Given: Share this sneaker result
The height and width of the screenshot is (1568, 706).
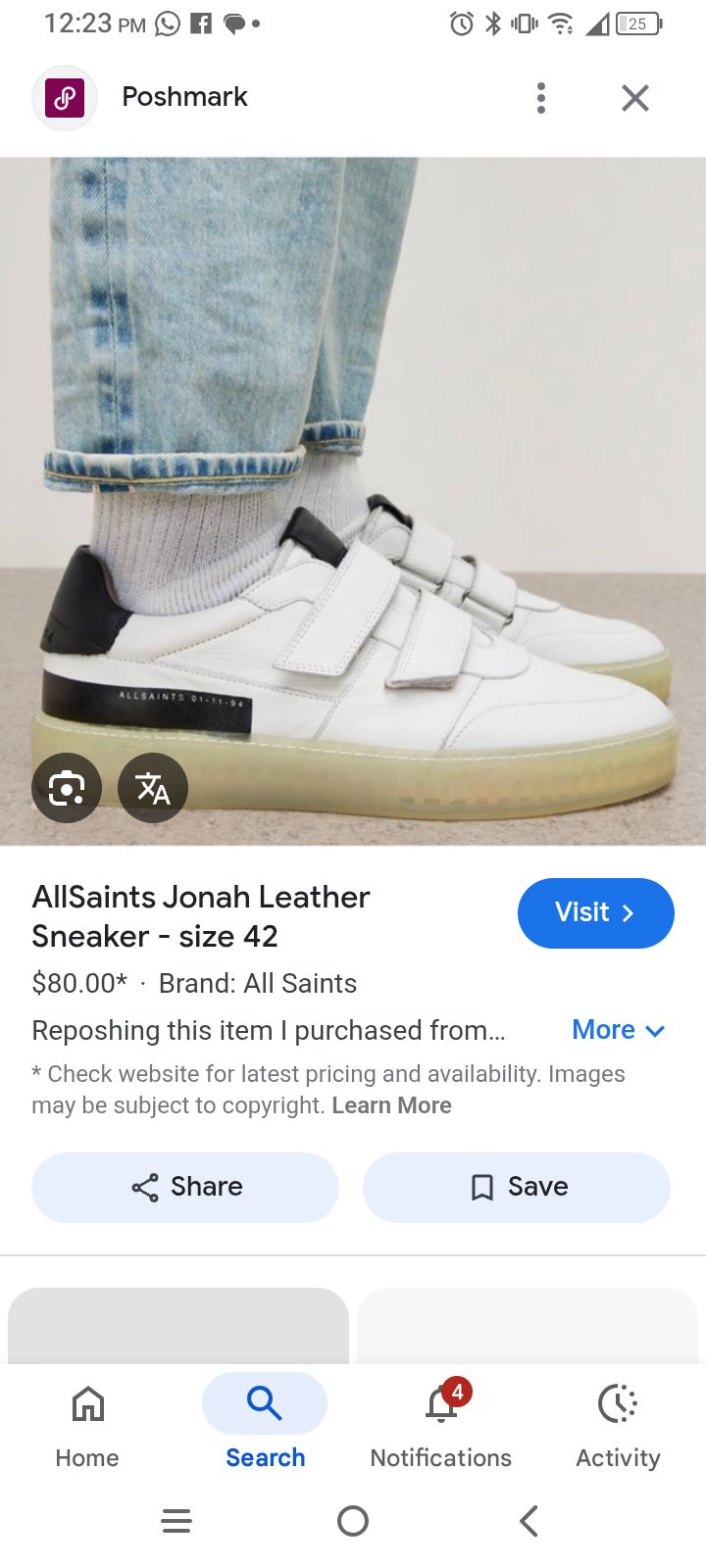Looking at the screenshot, I should [x=185, y=1187].
